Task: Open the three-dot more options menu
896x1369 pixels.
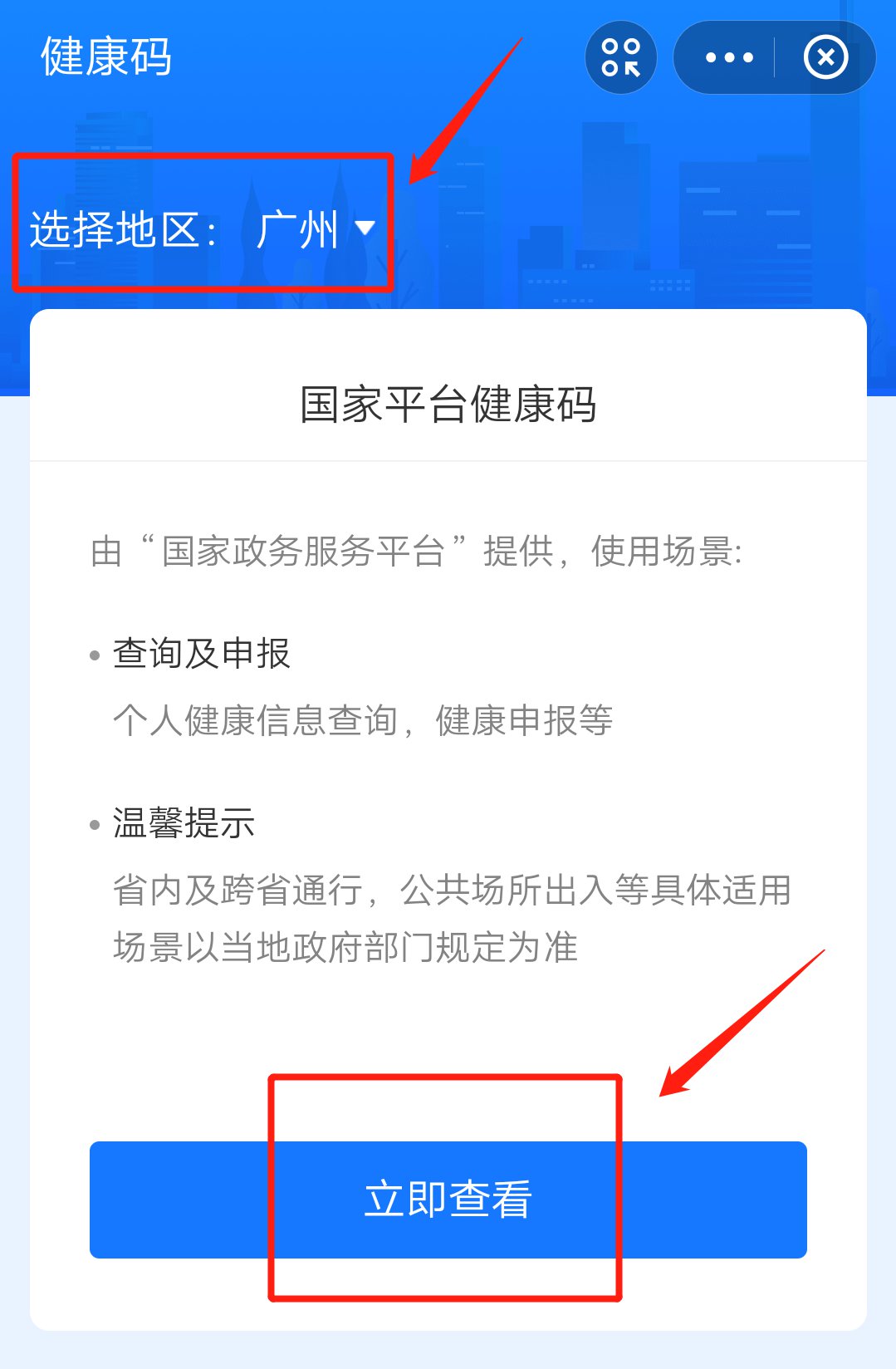Action: 728,57
